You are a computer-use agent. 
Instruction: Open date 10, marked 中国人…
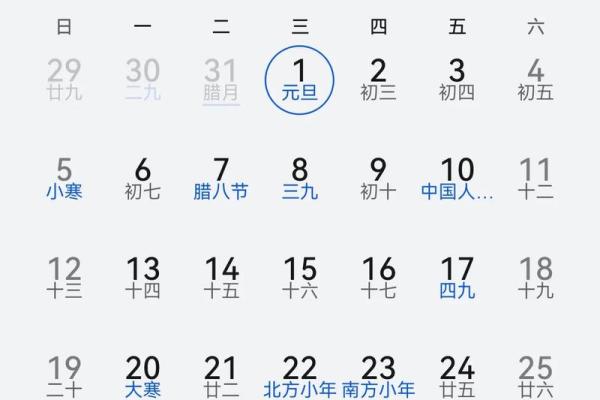coord(457,178)
